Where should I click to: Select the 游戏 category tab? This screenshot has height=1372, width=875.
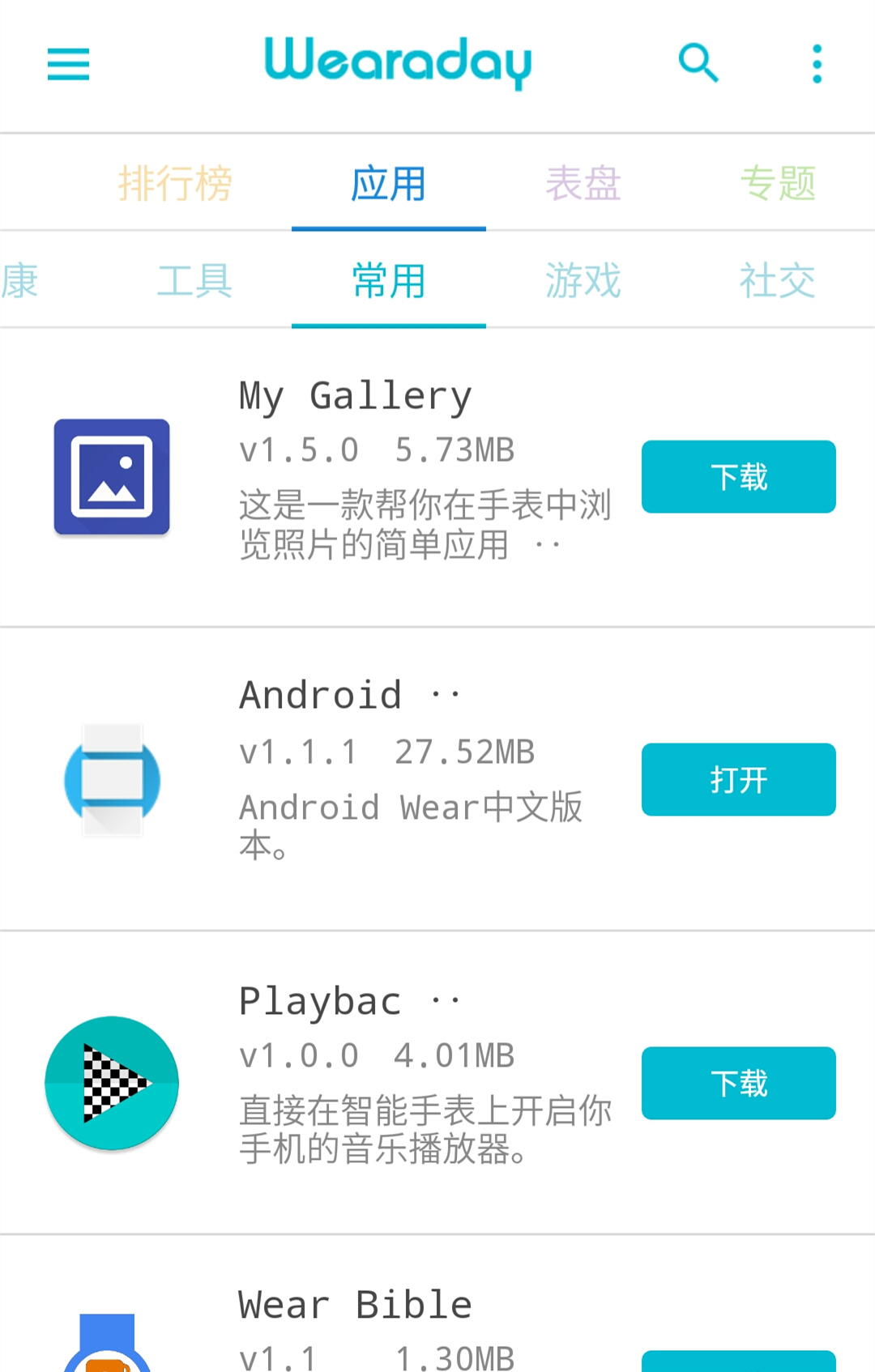tap(583, 281)
